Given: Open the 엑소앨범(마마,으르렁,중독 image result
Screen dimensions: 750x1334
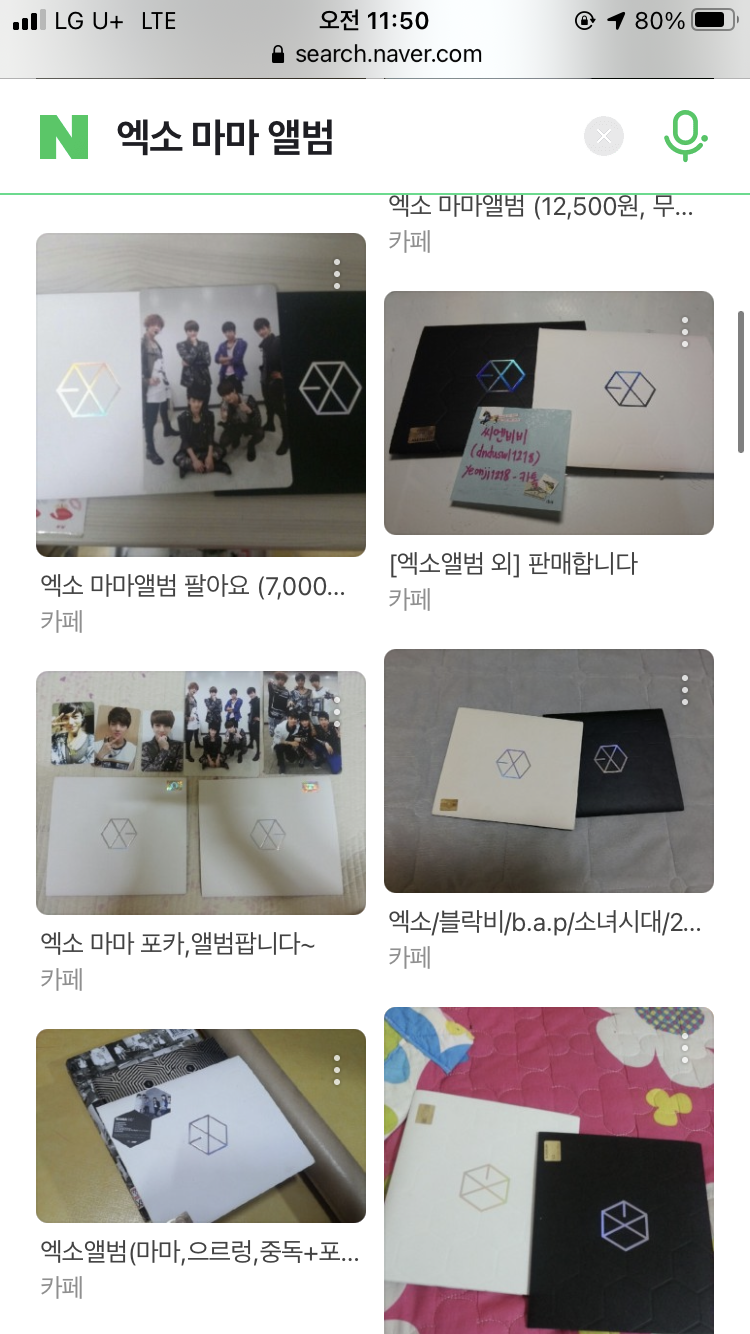Looking at the screenshot, I should click(201, 1125).
